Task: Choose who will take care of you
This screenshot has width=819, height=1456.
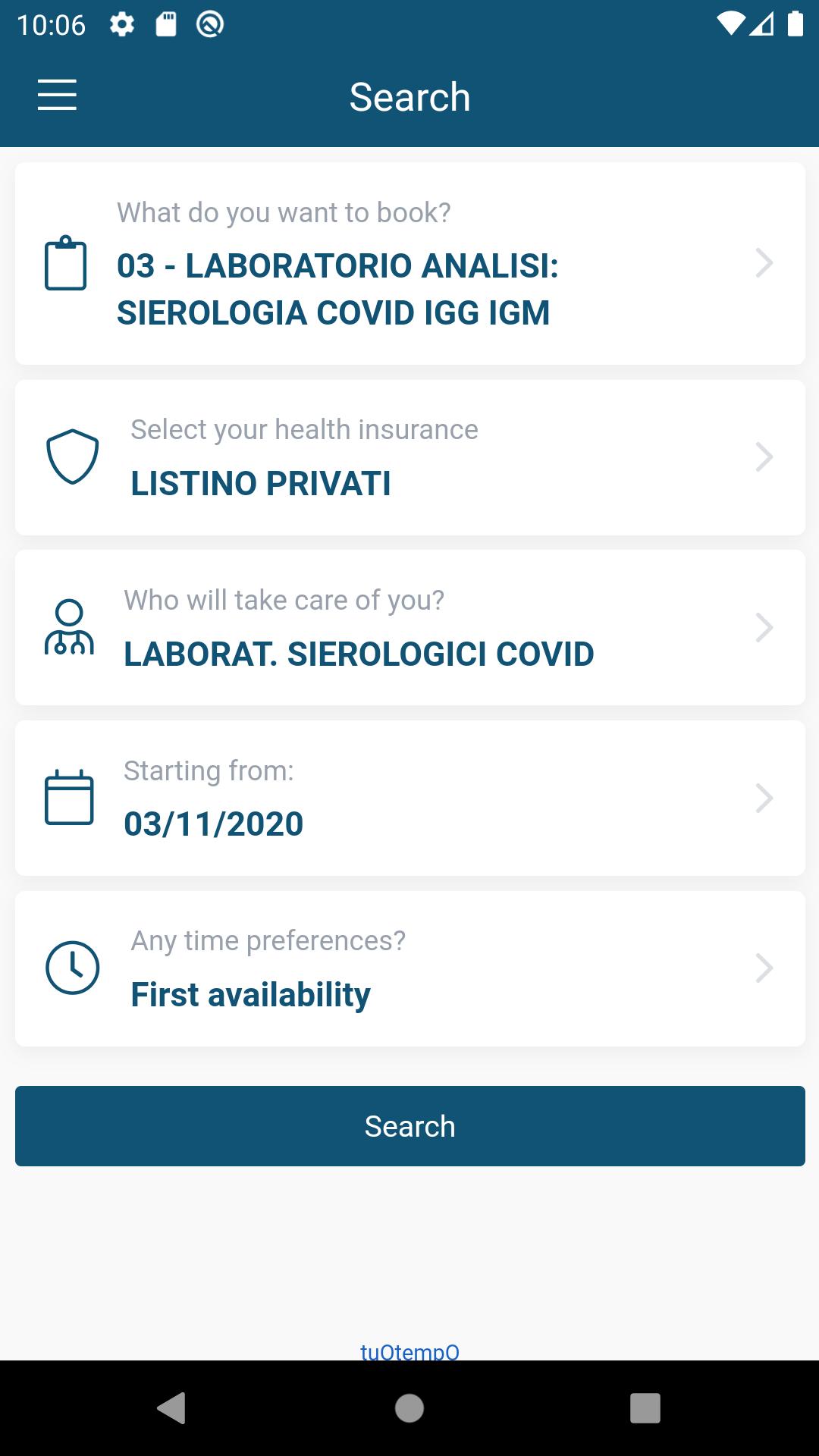Action: click(x=409, y=628)
